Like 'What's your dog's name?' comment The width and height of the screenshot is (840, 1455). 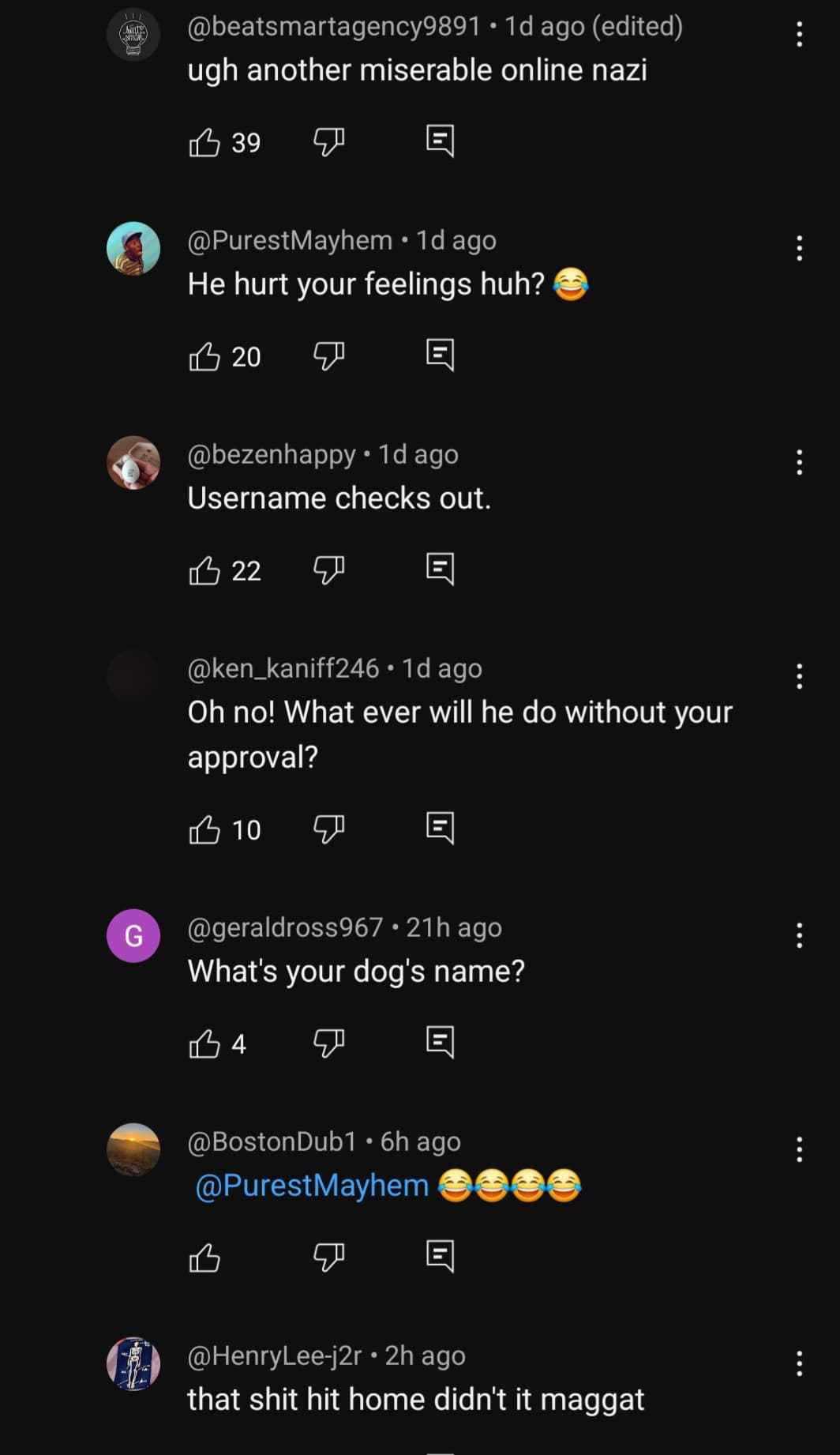tap(204, 1043)
